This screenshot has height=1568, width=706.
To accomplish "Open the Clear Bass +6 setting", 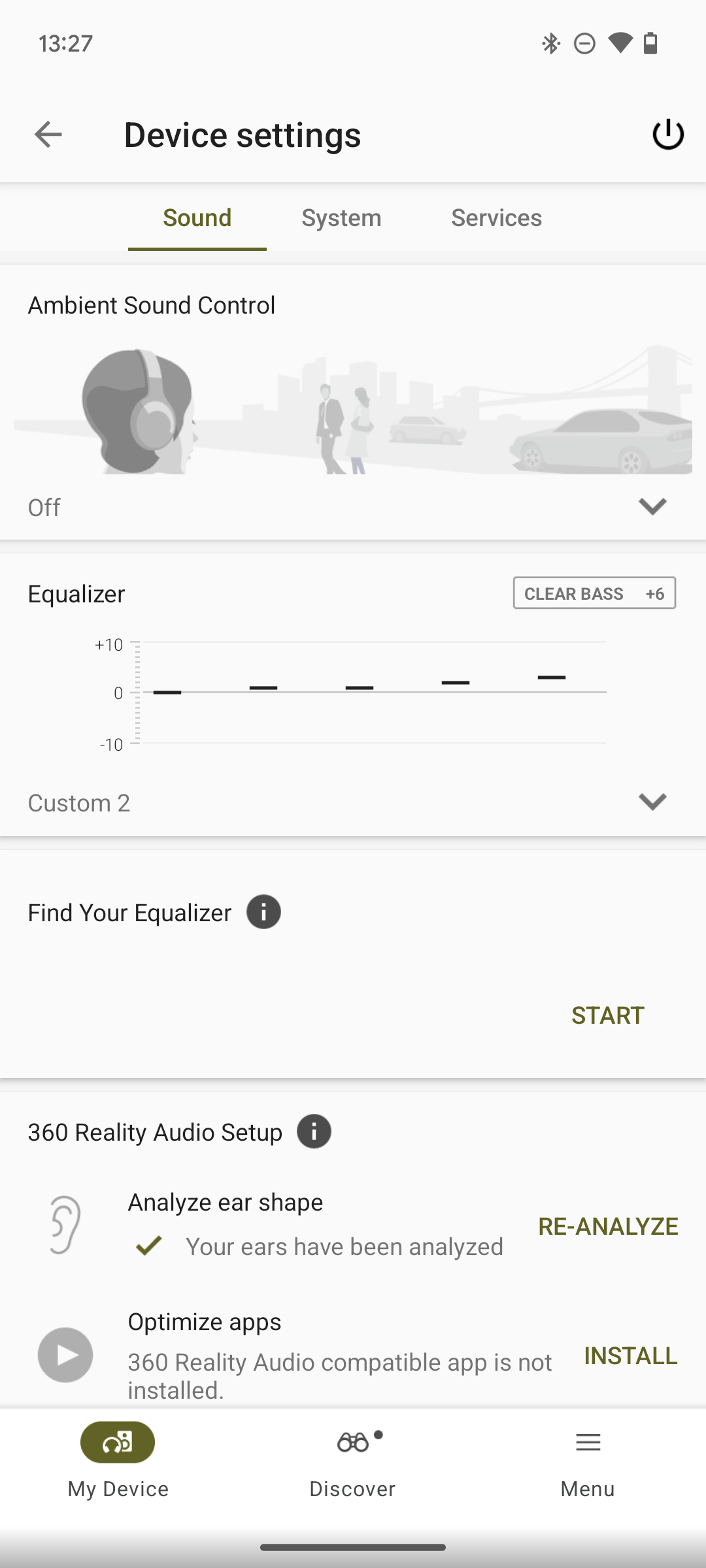I will (x=594, y=593).
